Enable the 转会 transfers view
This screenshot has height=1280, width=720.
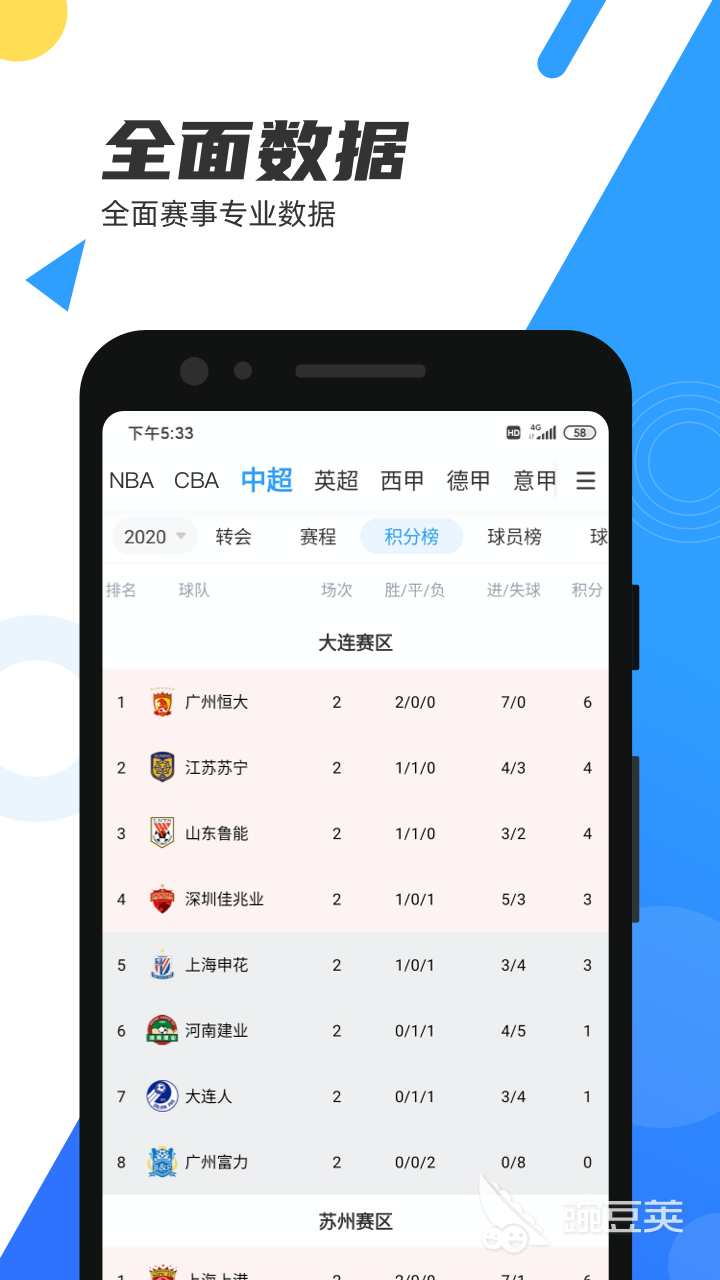click(x=235, y=537)
